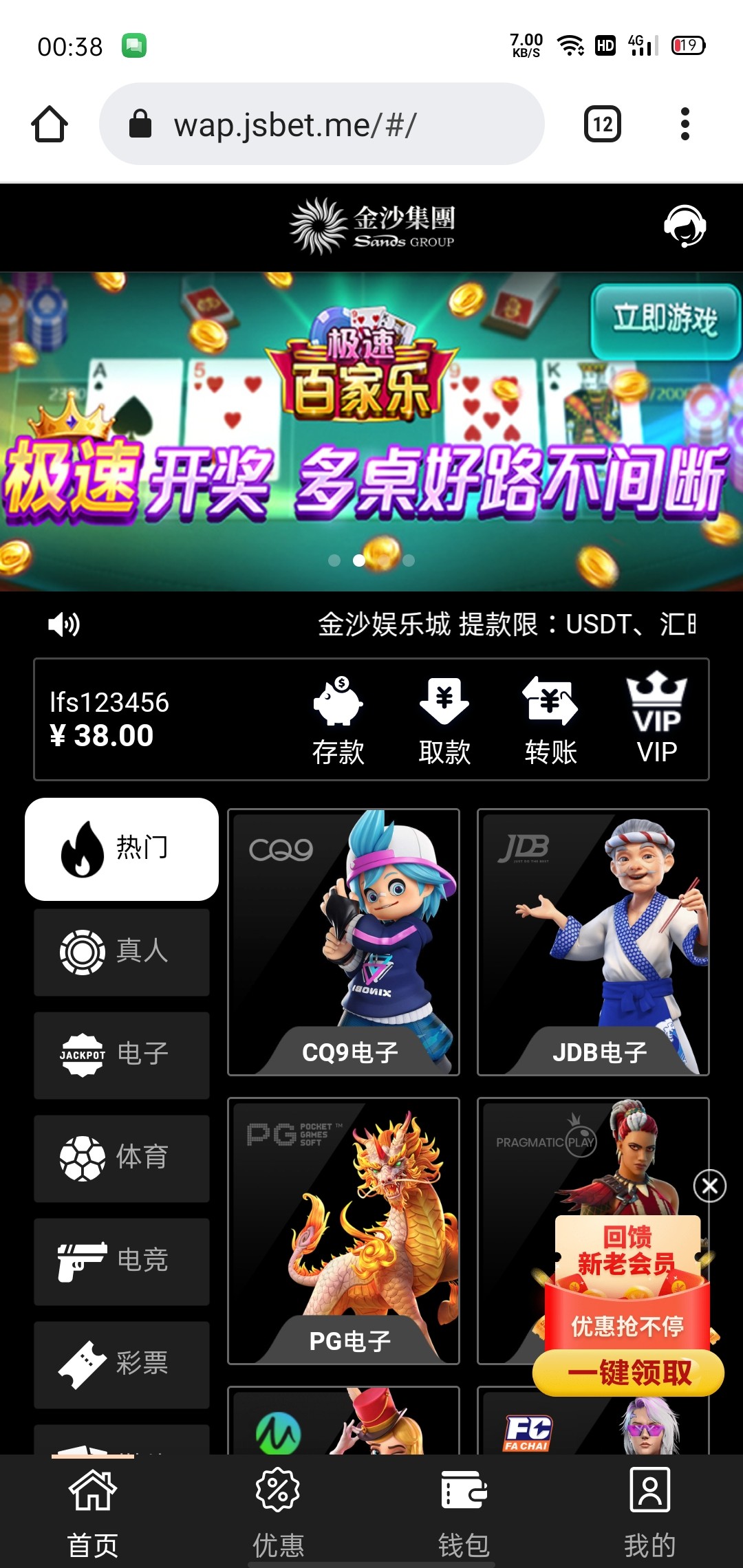Open the VIP section
Screen dimensions: 743x1568
click(x=656, y=721)
